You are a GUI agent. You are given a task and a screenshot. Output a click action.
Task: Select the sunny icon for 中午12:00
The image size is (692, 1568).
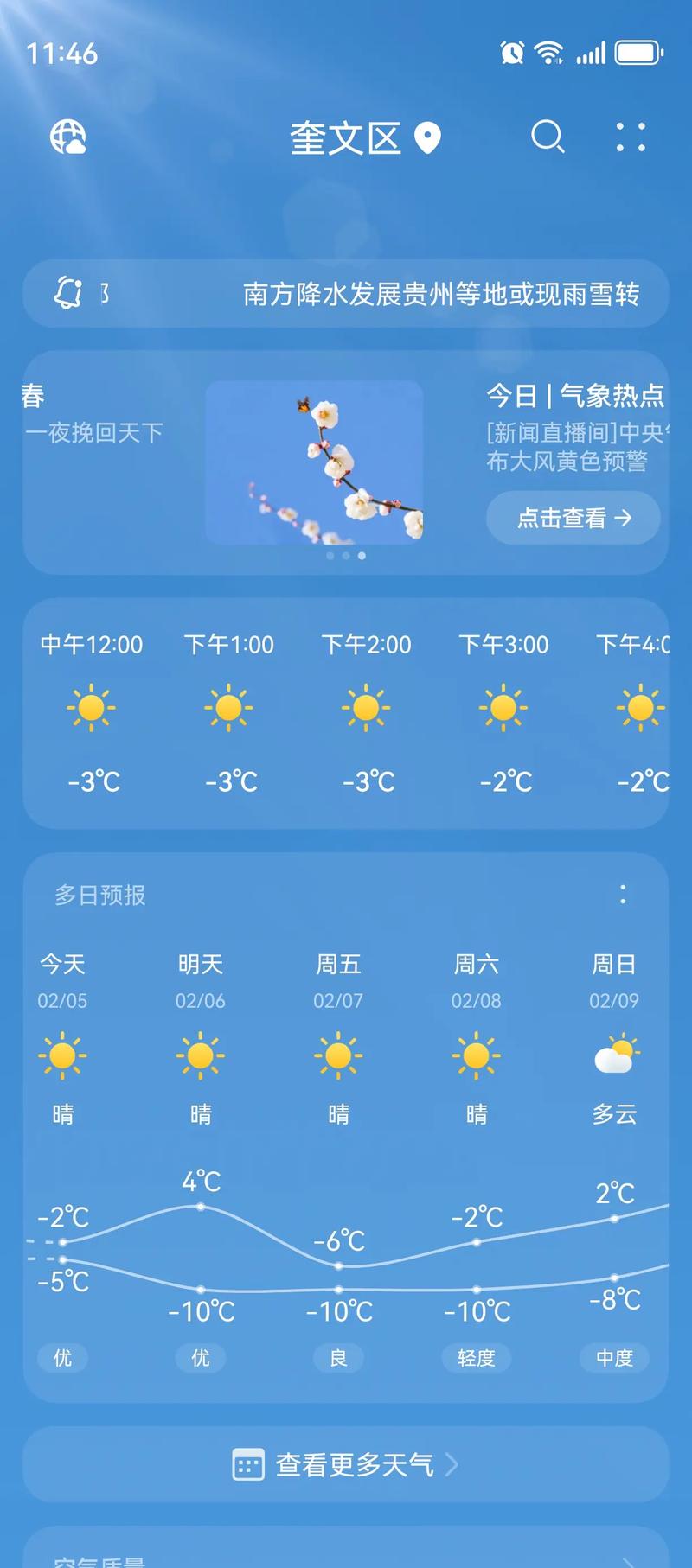[91, 707]
